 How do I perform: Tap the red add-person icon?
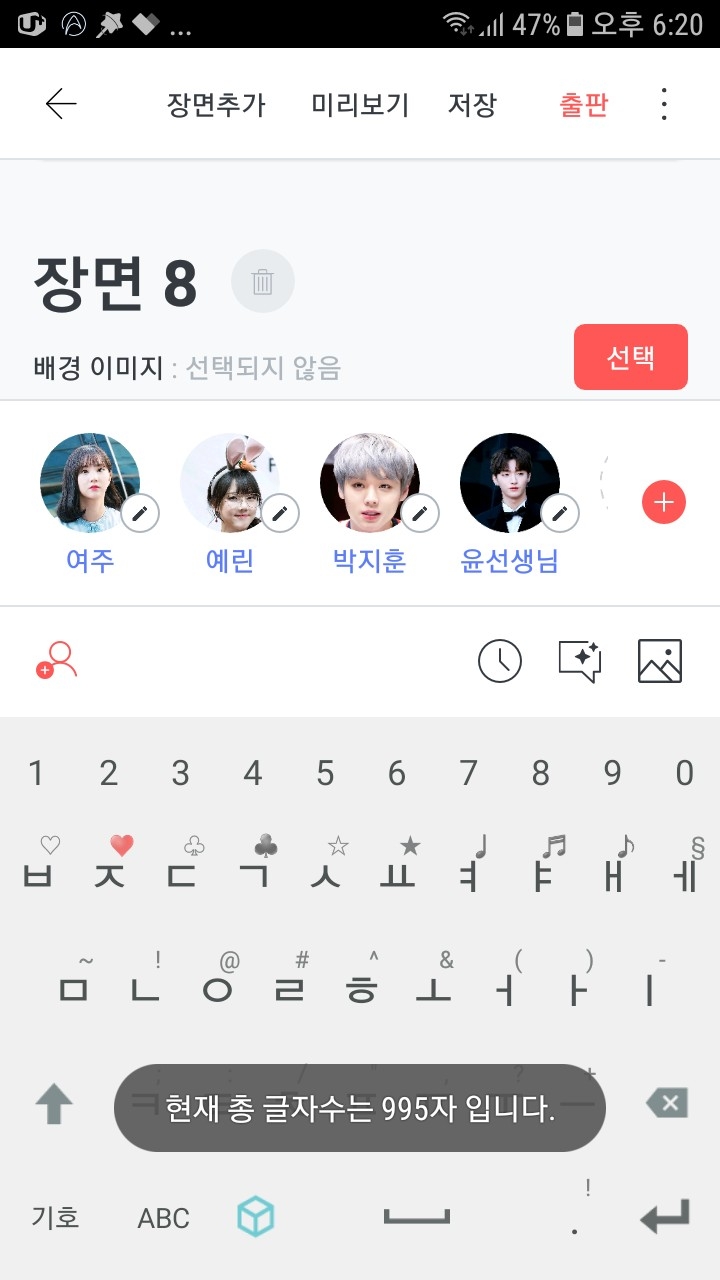pyautogui.click(x=57, y=661)
